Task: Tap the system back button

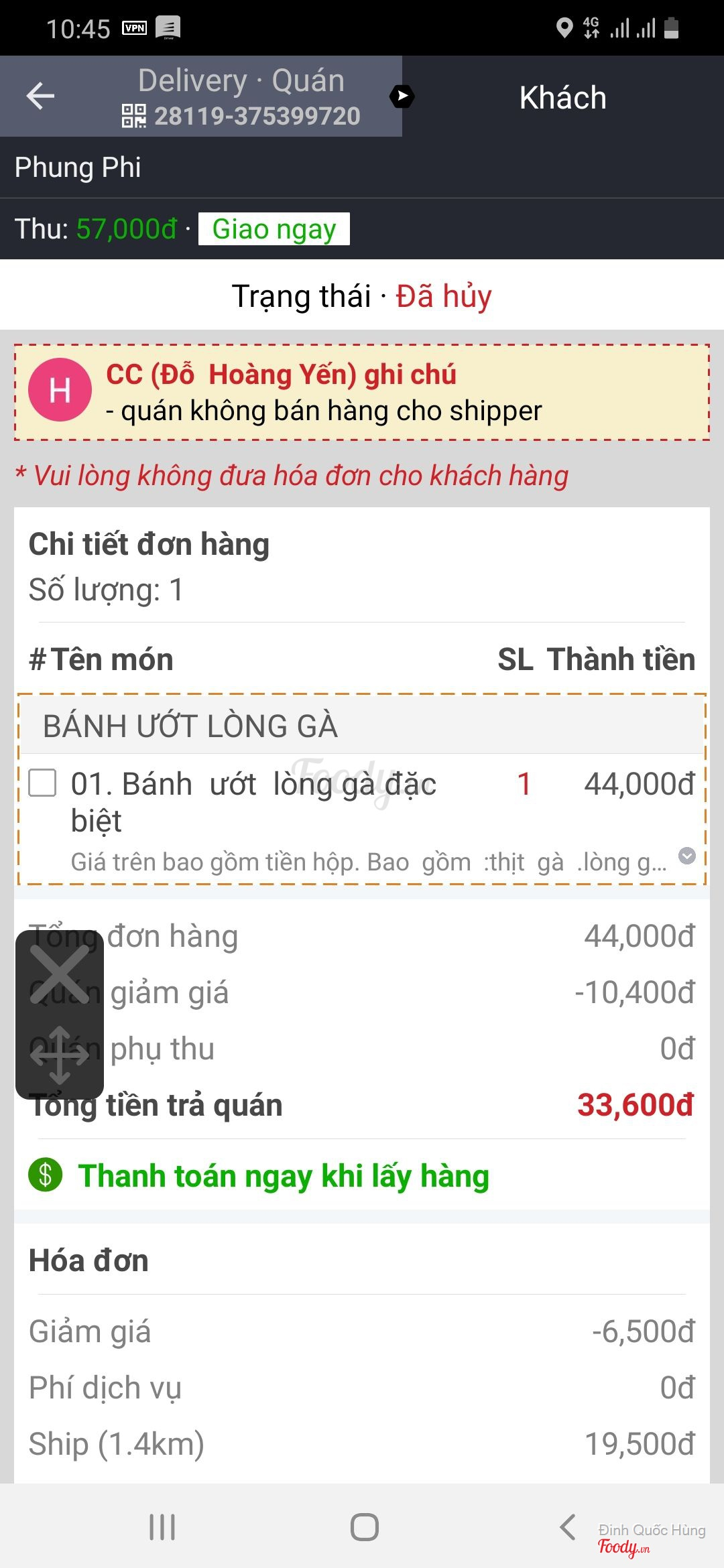Action: coord(568,1527)
